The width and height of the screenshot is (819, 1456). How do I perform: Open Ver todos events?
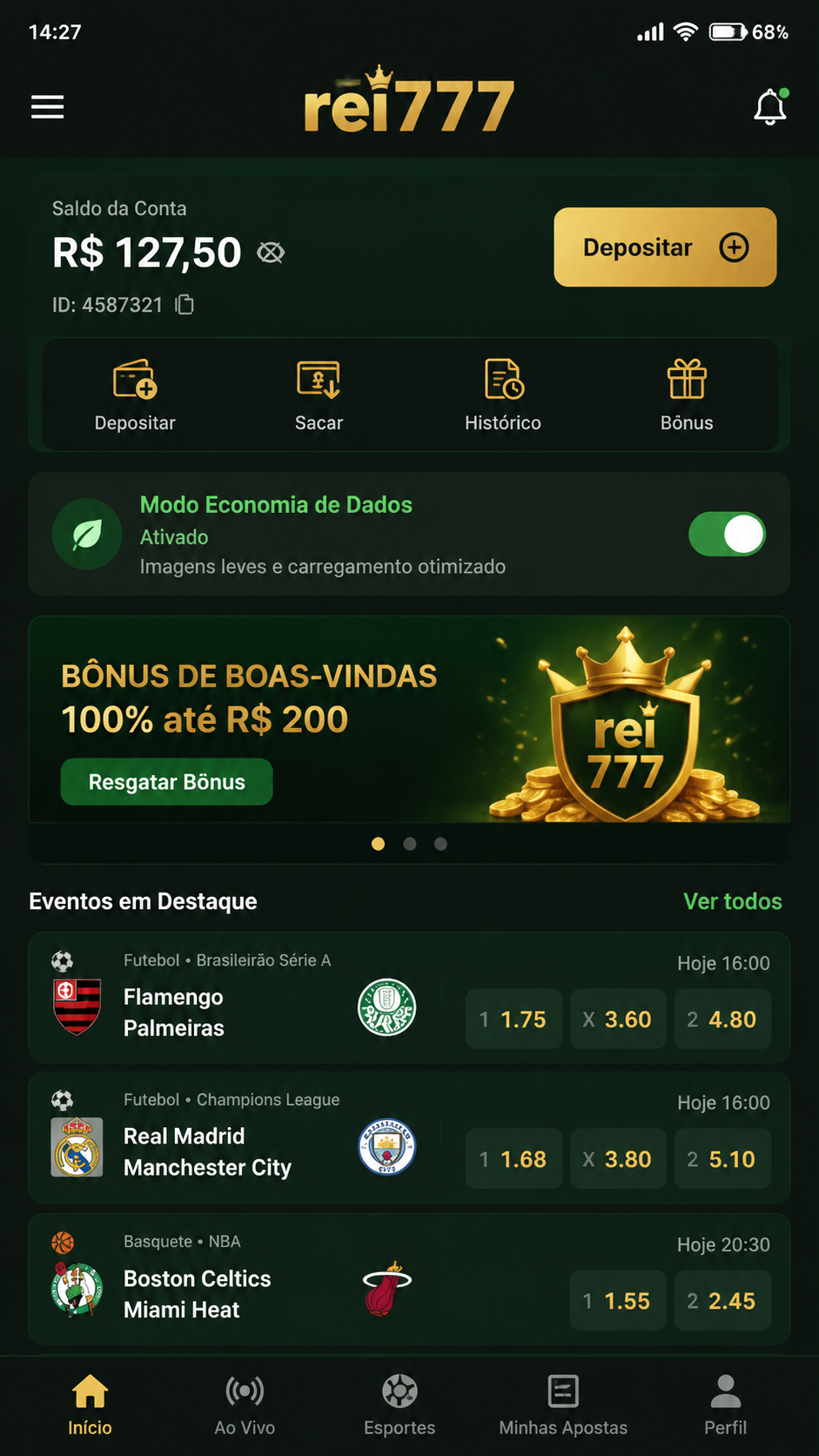coord(733,901)
